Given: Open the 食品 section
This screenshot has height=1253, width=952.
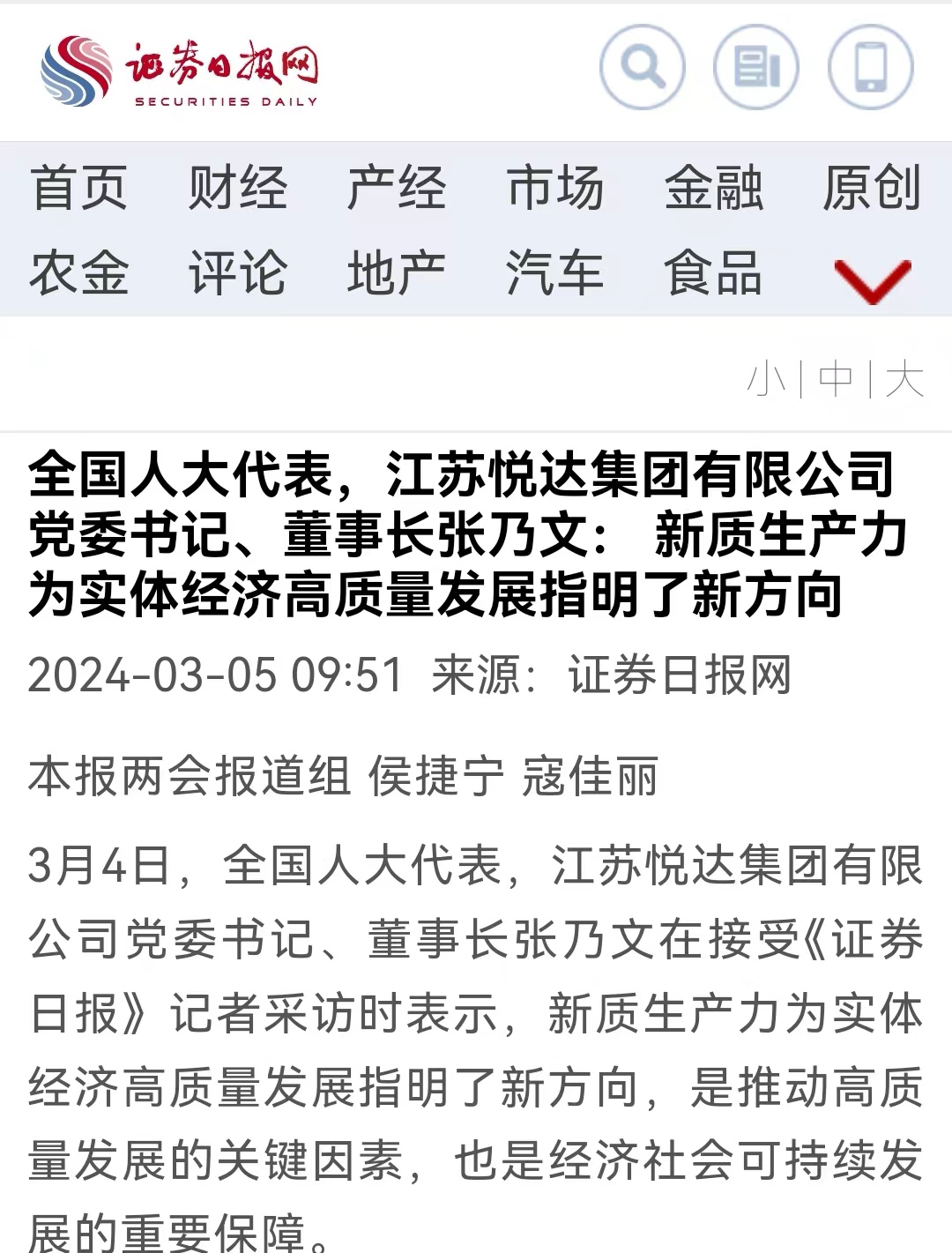Looking at the screenshot, I should [x=714, y=272].
